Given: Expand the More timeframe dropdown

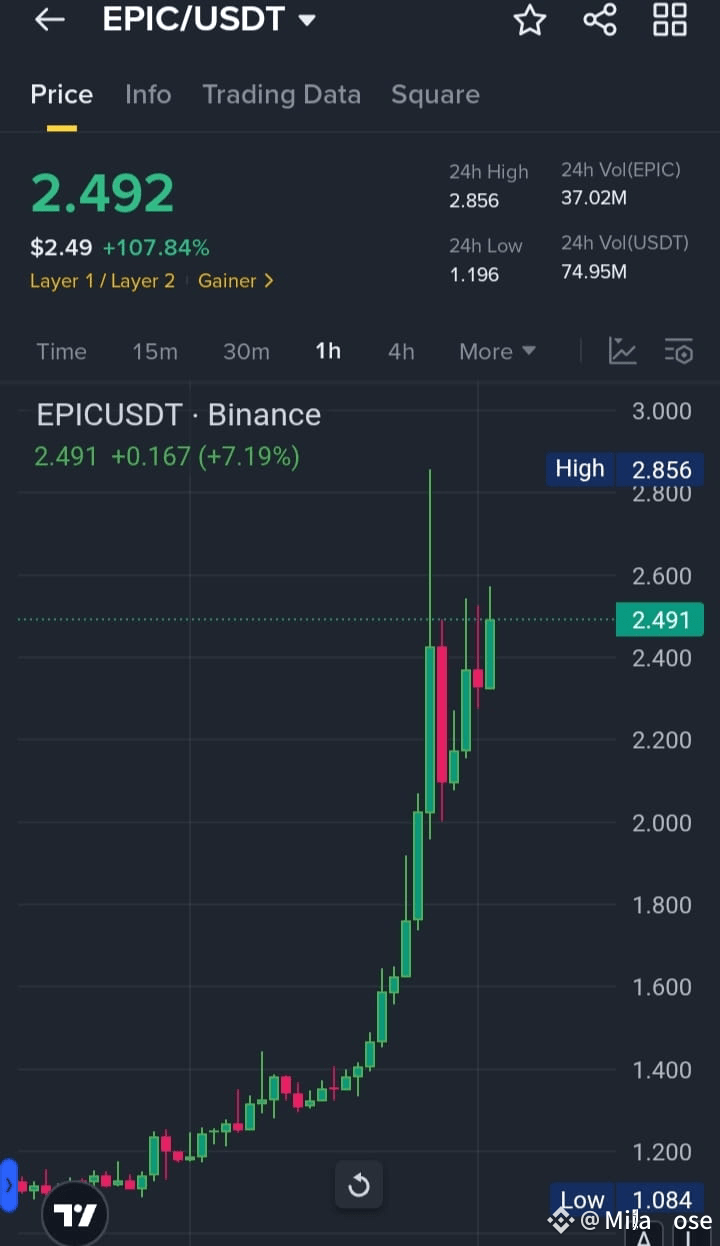Looking at the screenshot, I should point(497,351).
